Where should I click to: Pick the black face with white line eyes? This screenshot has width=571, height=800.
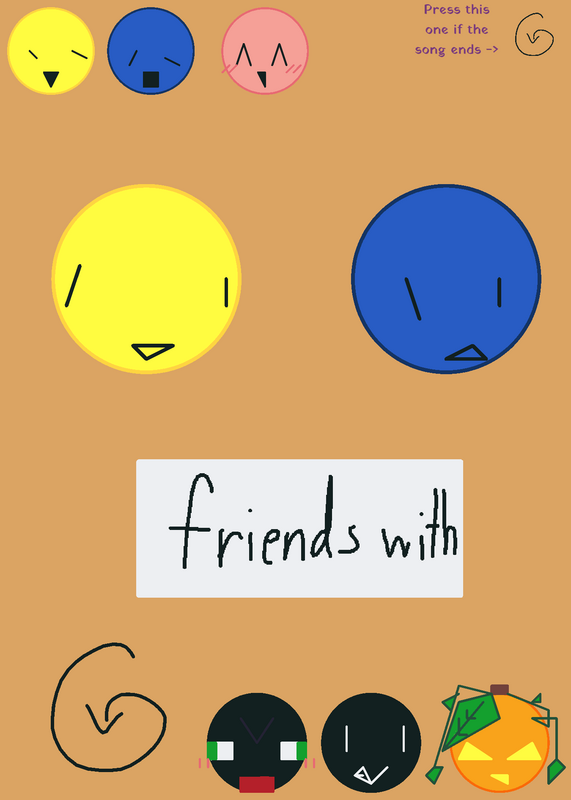[x=371, y=743]
